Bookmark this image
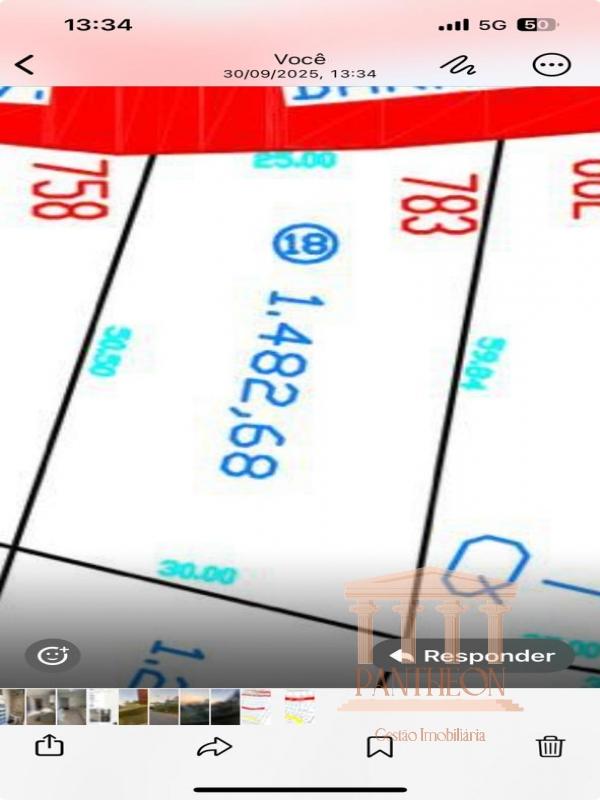Image resolution: width=600 pixels, height=800 pixels. pos(379,746)
